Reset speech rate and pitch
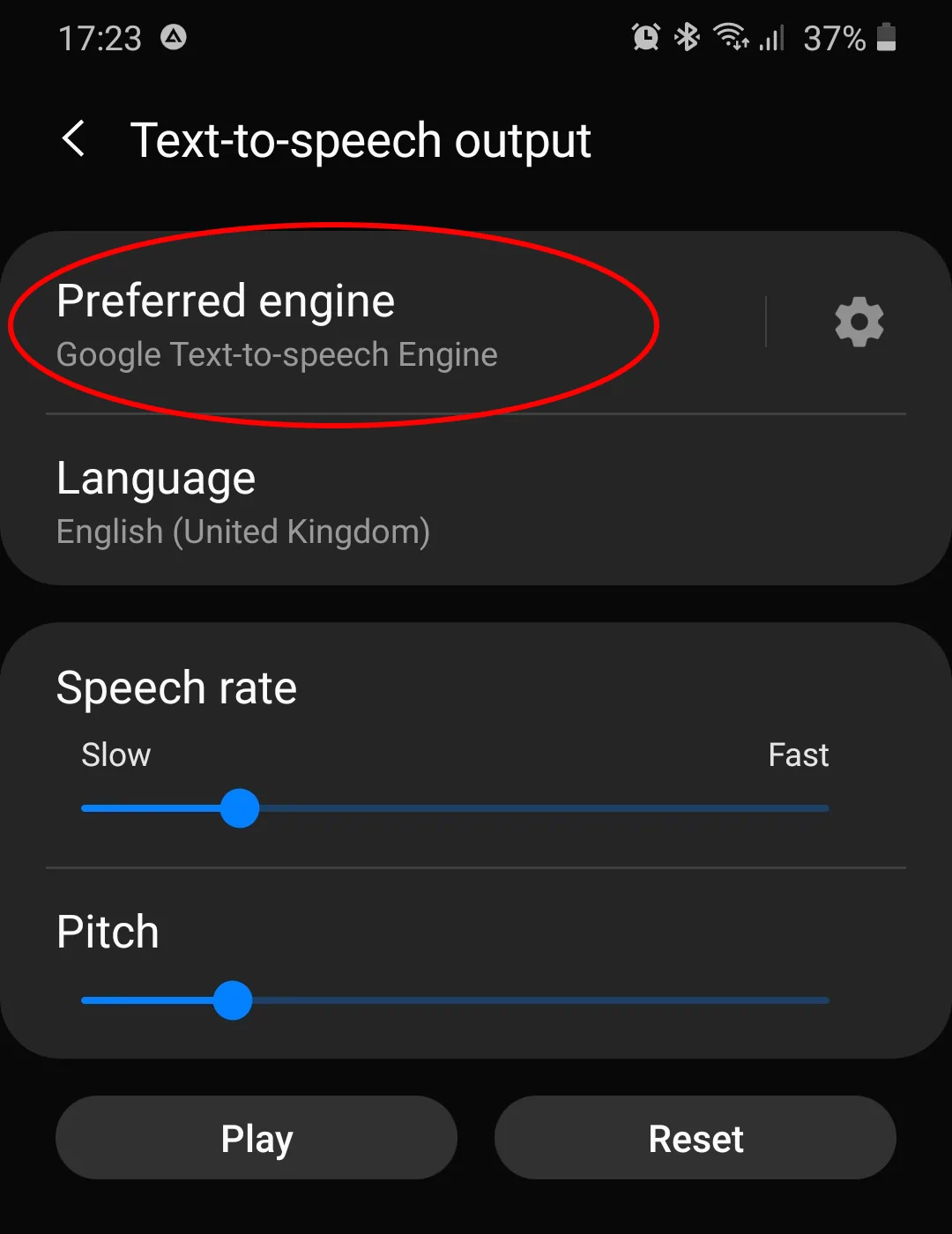Viewport: 952px width, 1234px height. 695,1138
